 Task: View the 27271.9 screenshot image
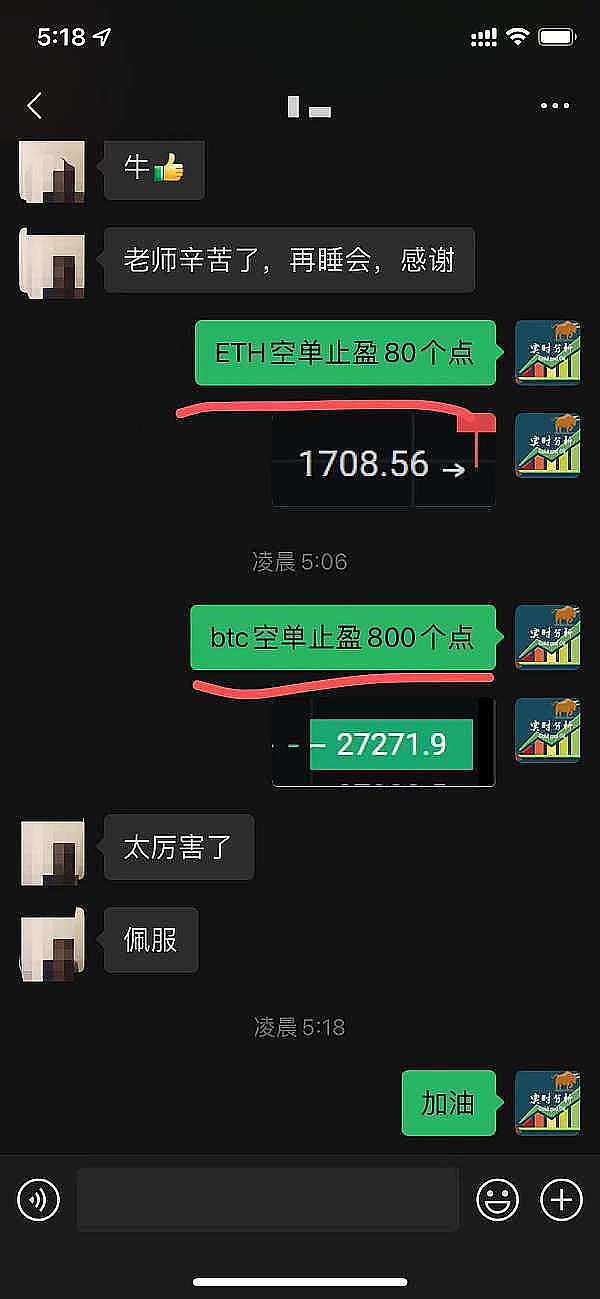(384, 743)
